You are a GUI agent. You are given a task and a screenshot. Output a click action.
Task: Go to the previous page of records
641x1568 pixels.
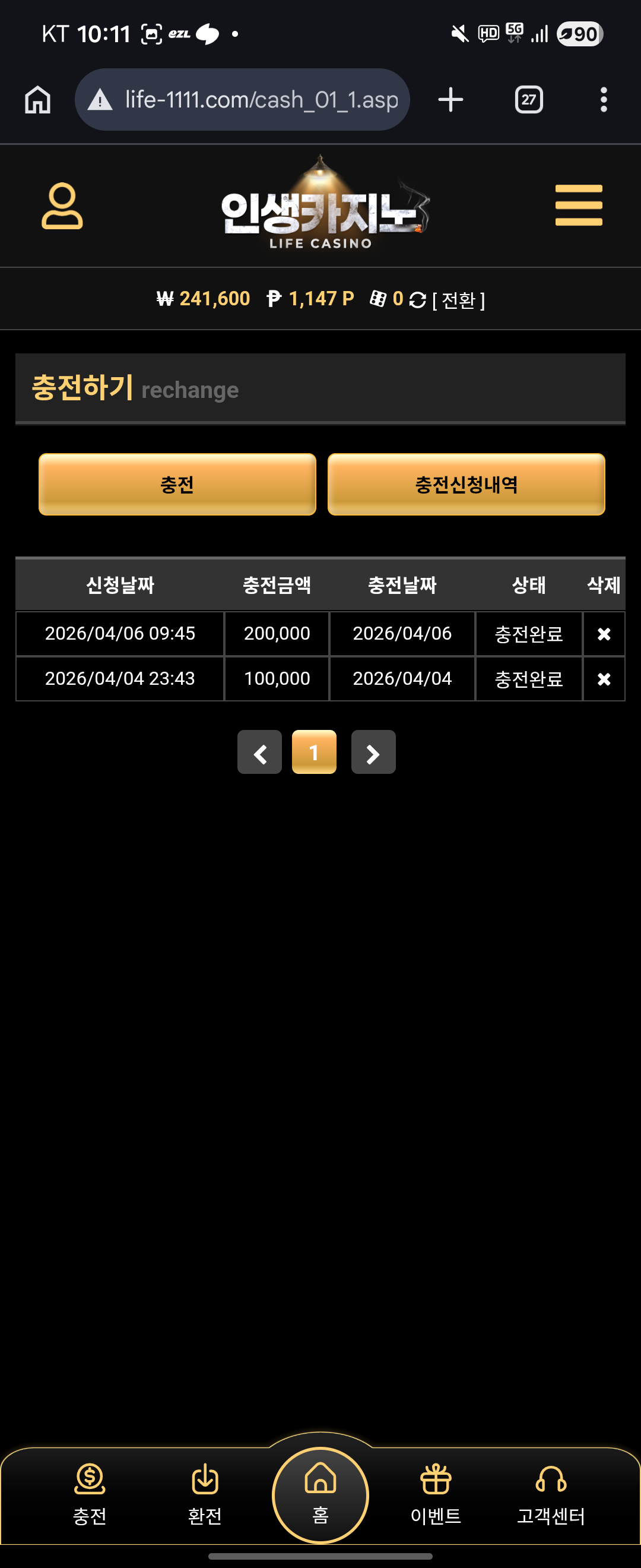click(x=260, y=753)
